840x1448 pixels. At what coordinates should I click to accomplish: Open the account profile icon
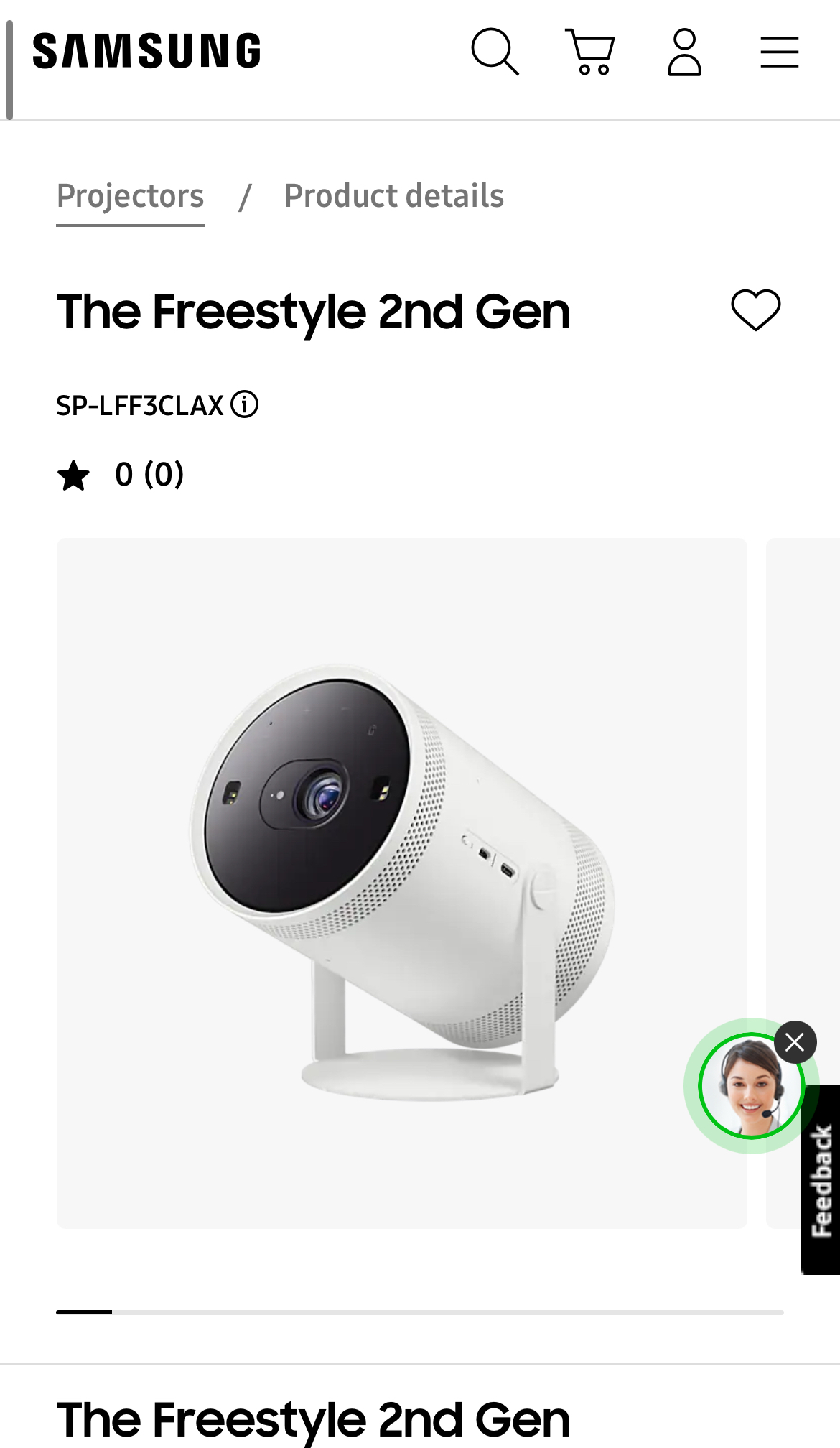(x=684, y=52)
